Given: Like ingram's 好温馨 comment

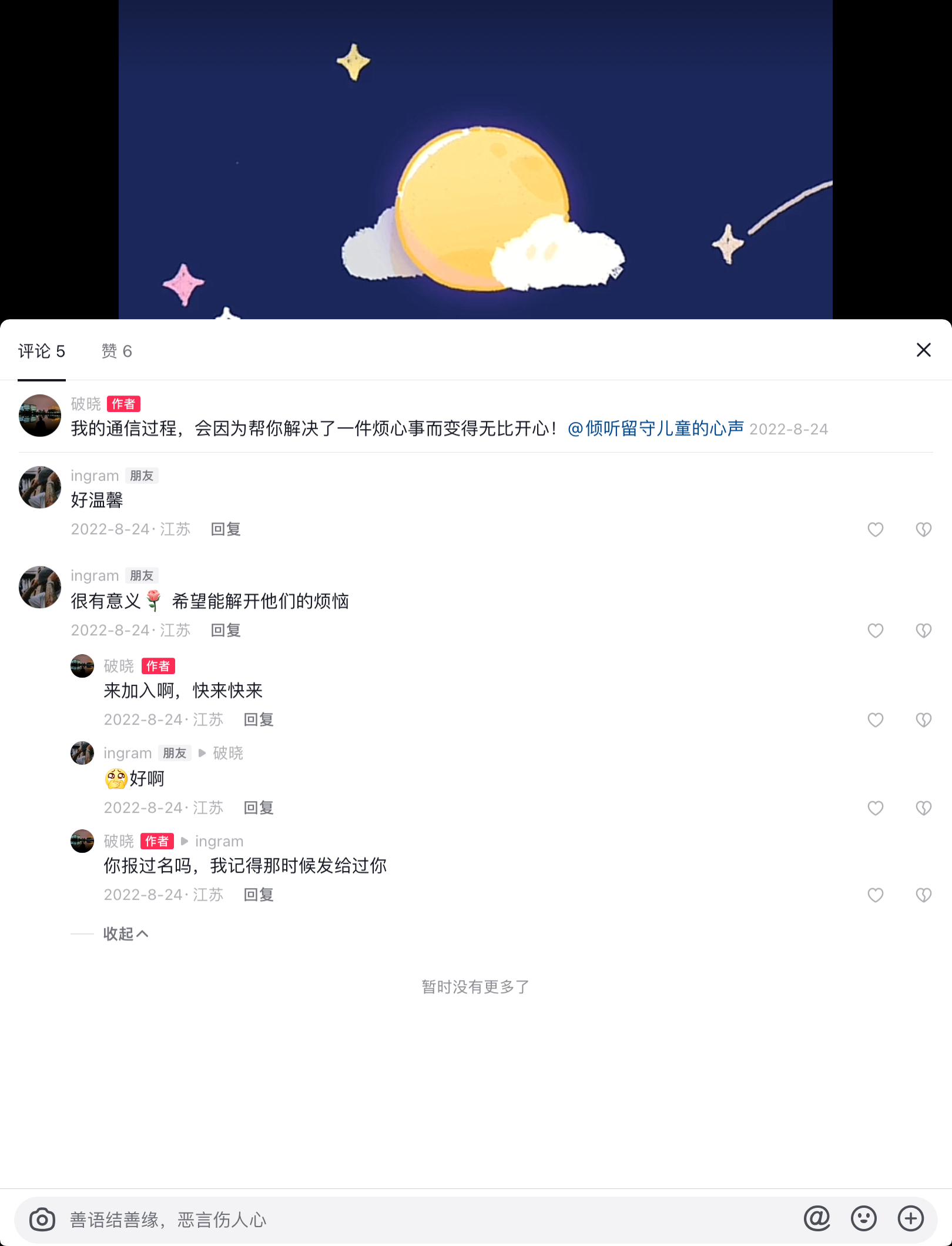Looking at the screenshot, I should (875, 530).
